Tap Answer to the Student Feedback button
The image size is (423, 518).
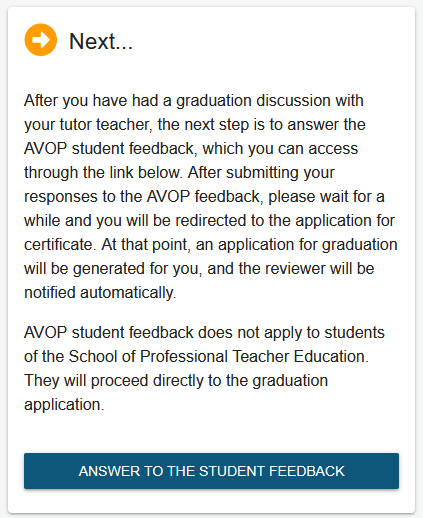(211, 471)
